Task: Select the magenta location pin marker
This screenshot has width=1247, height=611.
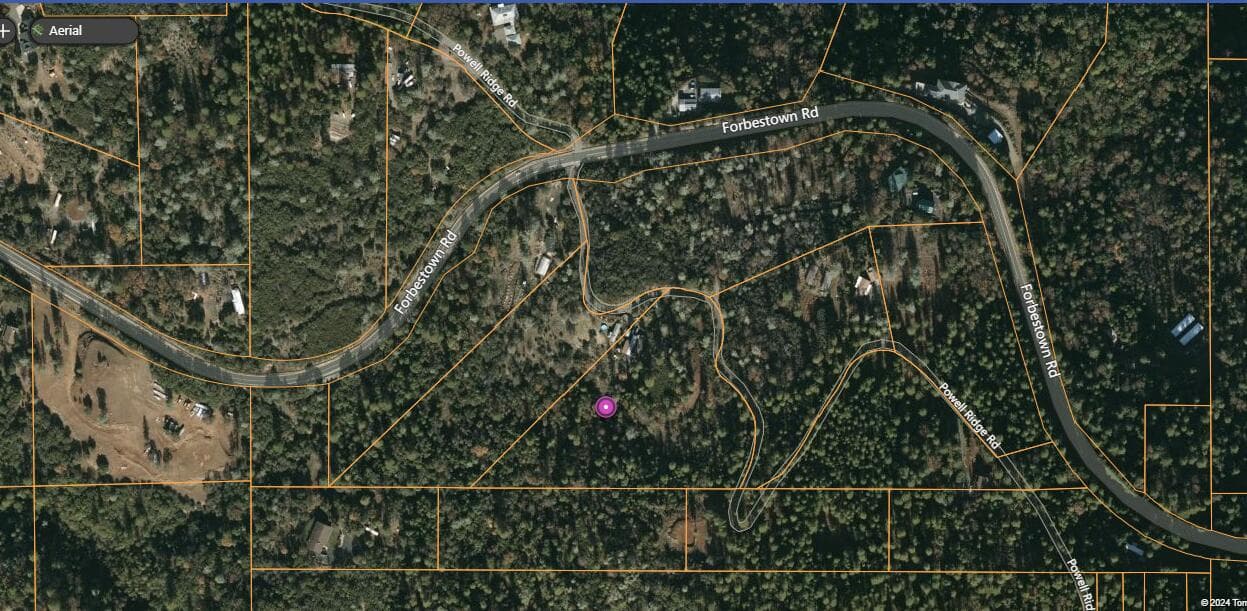Action: click(605, 407)
